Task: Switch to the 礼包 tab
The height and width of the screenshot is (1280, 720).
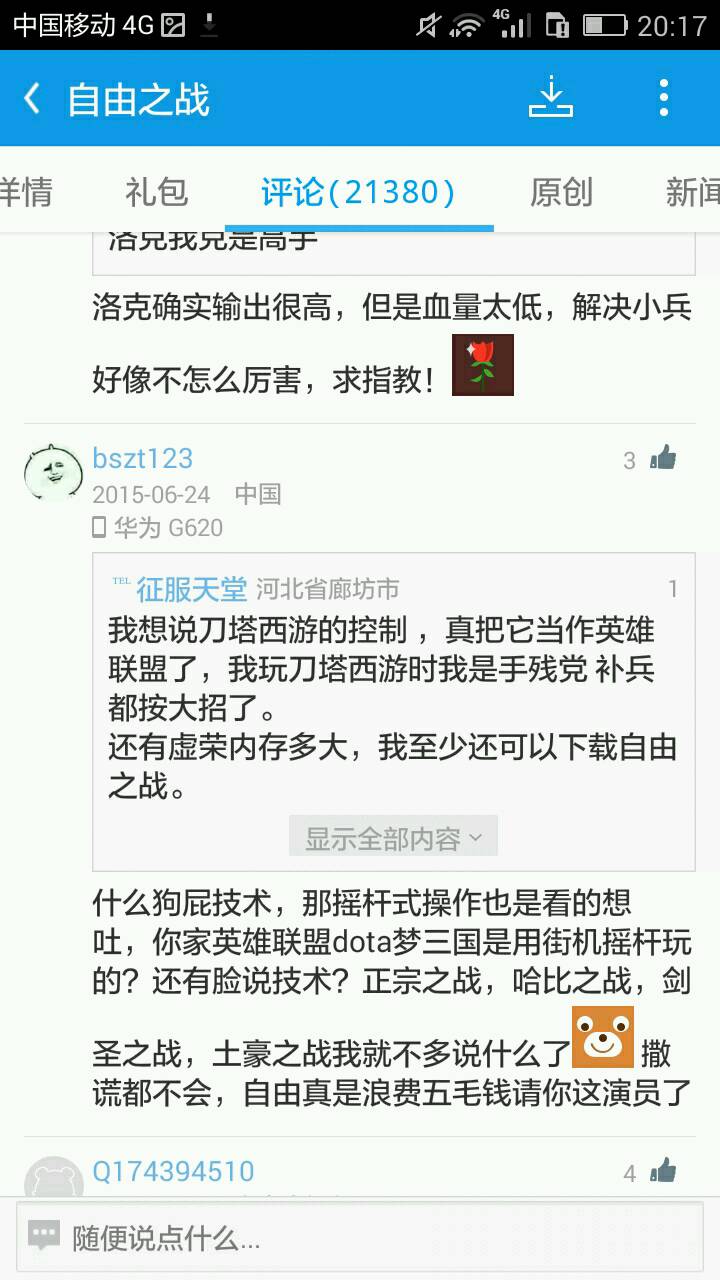Action: (157, 192)
